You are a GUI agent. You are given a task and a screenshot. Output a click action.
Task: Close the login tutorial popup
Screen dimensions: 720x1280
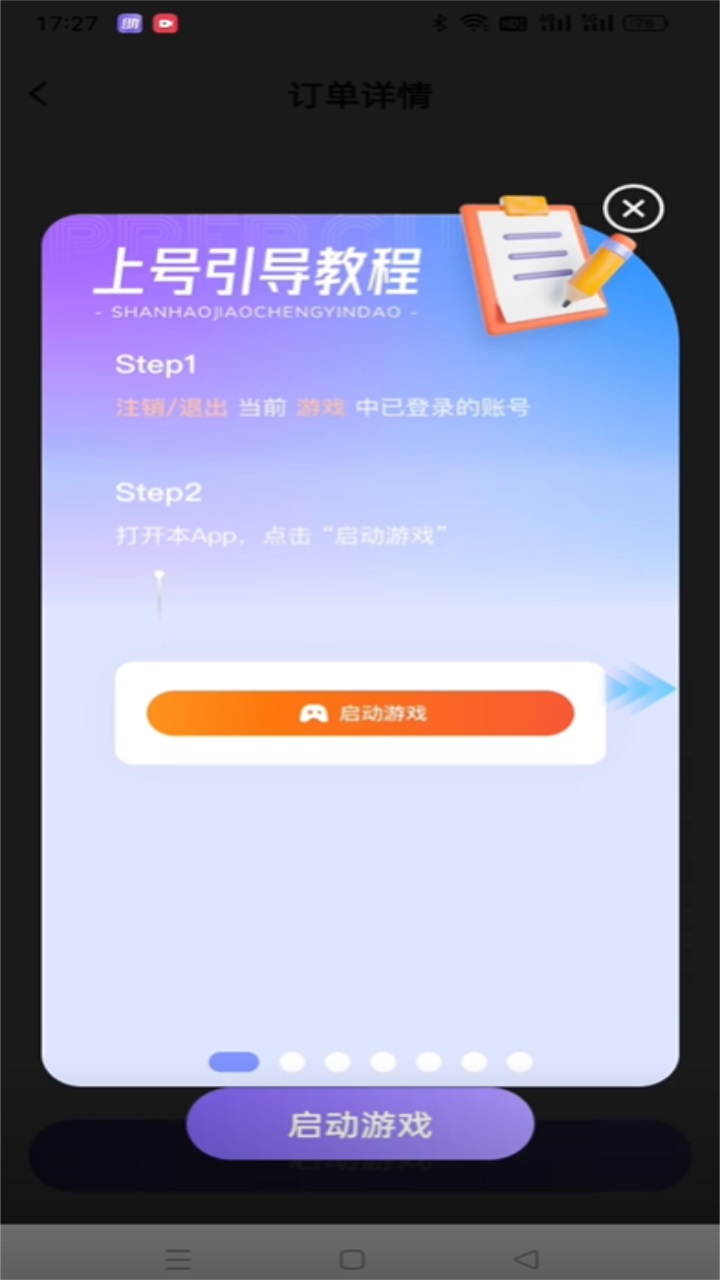pyautogui.click(x=633, y=209)
